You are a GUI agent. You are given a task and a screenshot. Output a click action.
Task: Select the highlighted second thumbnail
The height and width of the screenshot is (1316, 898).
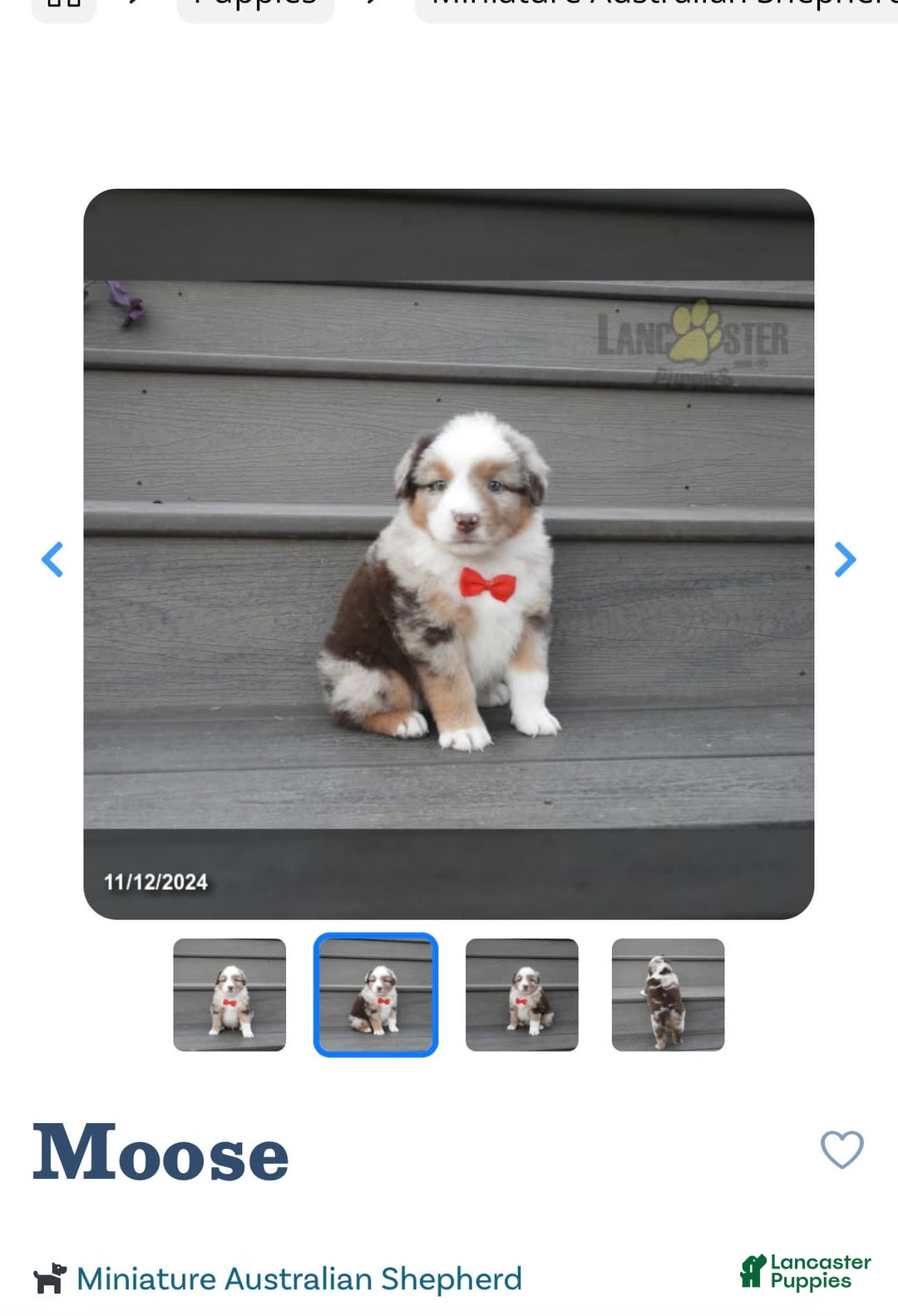[376, 995]
